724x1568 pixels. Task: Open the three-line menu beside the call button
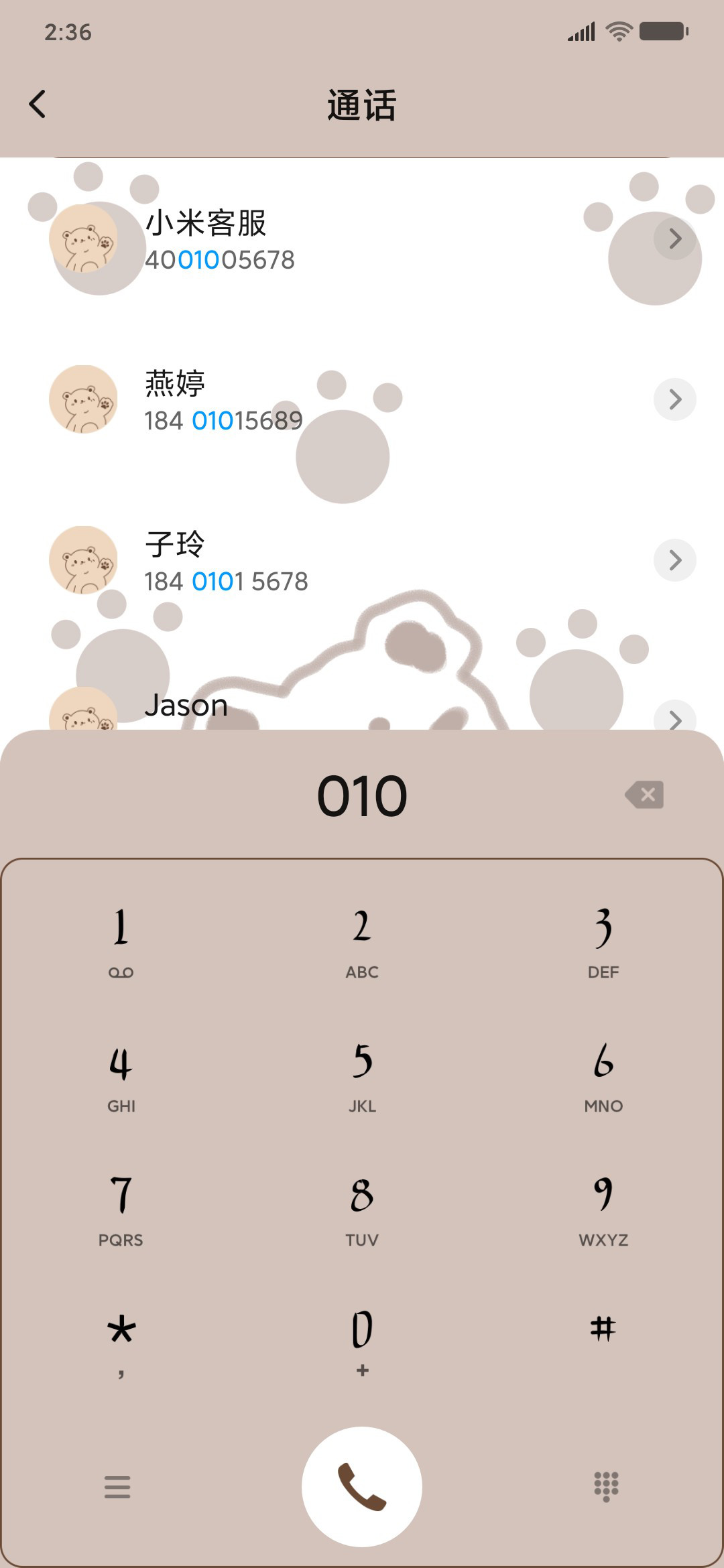pos(117,1487)
